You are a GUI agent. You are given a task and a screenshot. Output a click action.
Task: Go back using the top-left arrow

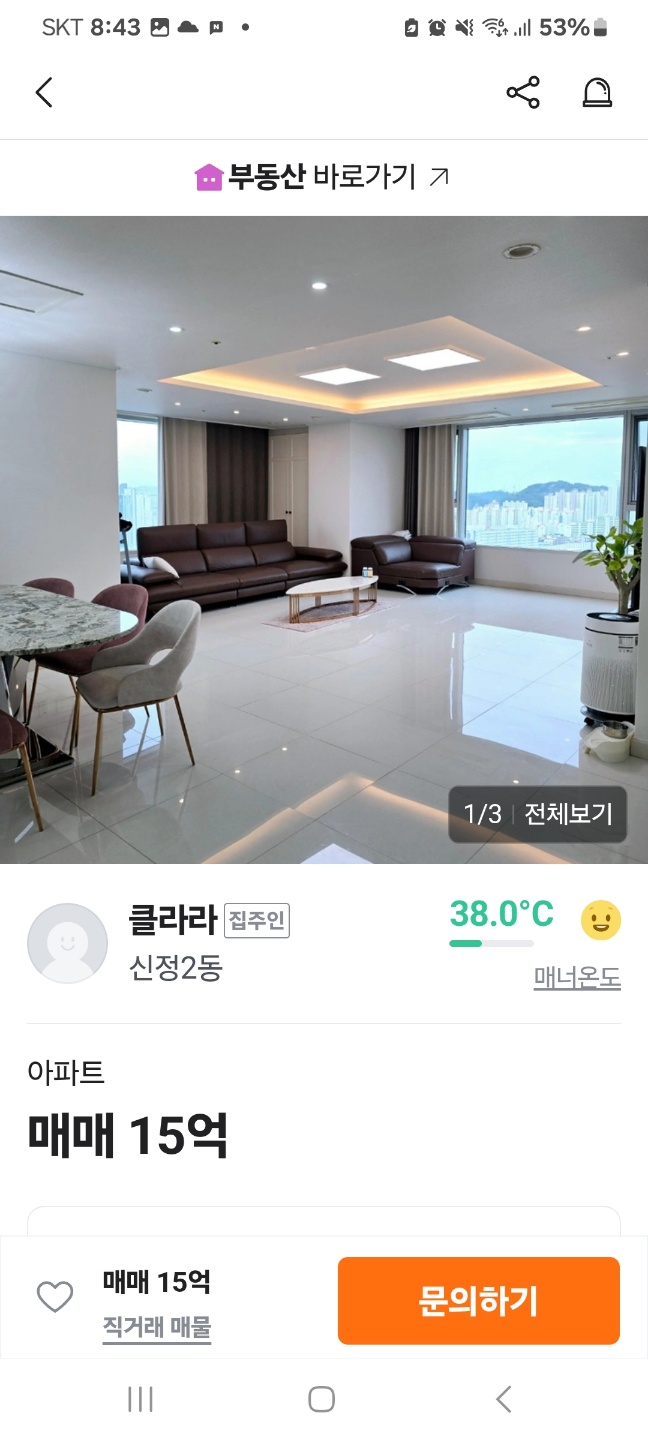point(43,93)
